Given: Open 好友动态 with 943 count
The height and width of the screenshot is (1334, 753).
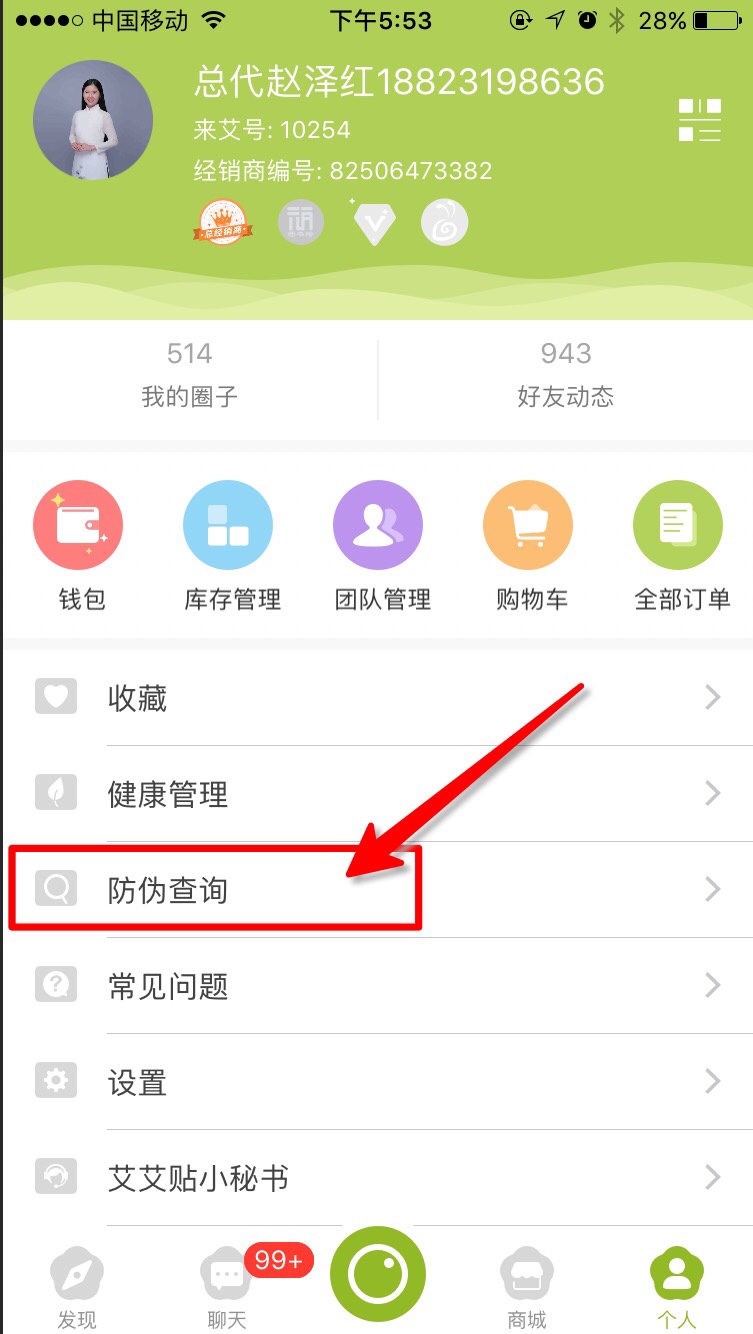Looking at the screenshot, I should coord(565,377).
